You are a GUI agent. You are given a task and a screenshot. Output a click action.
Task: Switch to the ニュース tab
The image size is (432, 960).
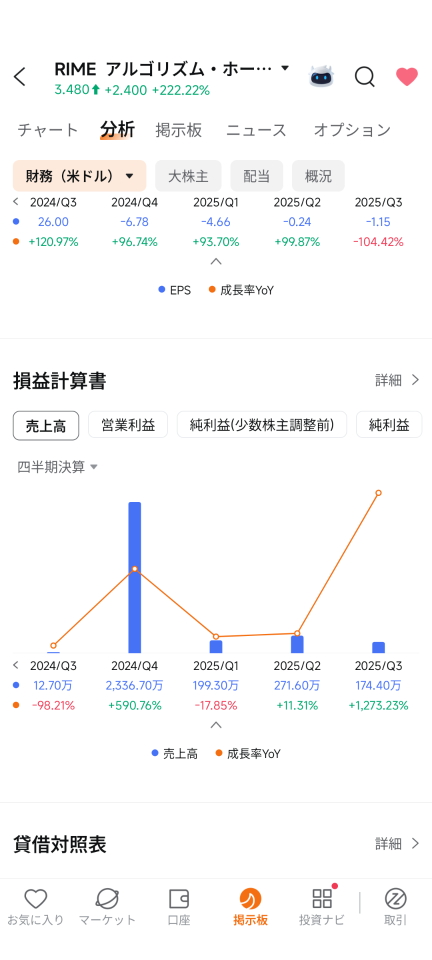[256, 130]
